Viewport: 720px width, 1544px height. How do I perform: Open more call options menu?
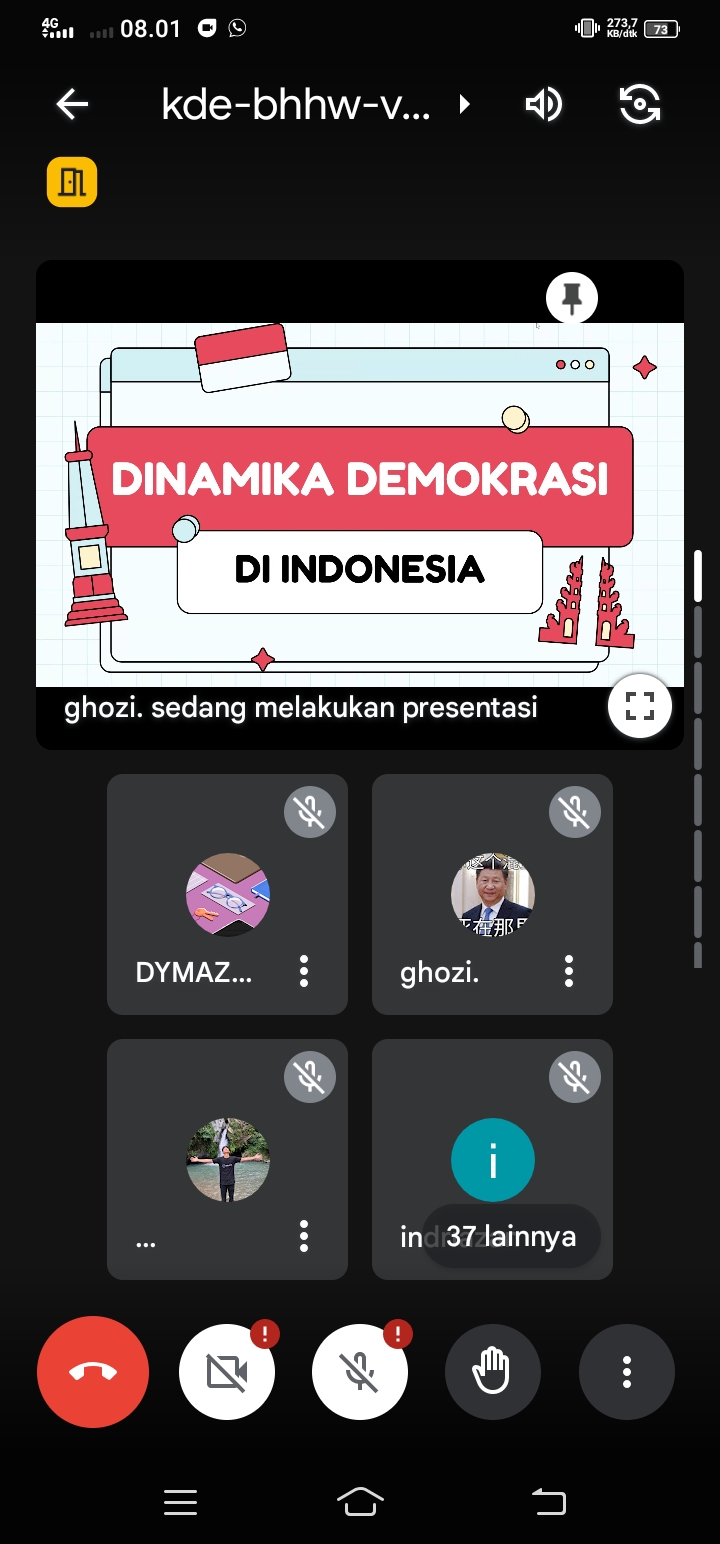[627, 1372]
